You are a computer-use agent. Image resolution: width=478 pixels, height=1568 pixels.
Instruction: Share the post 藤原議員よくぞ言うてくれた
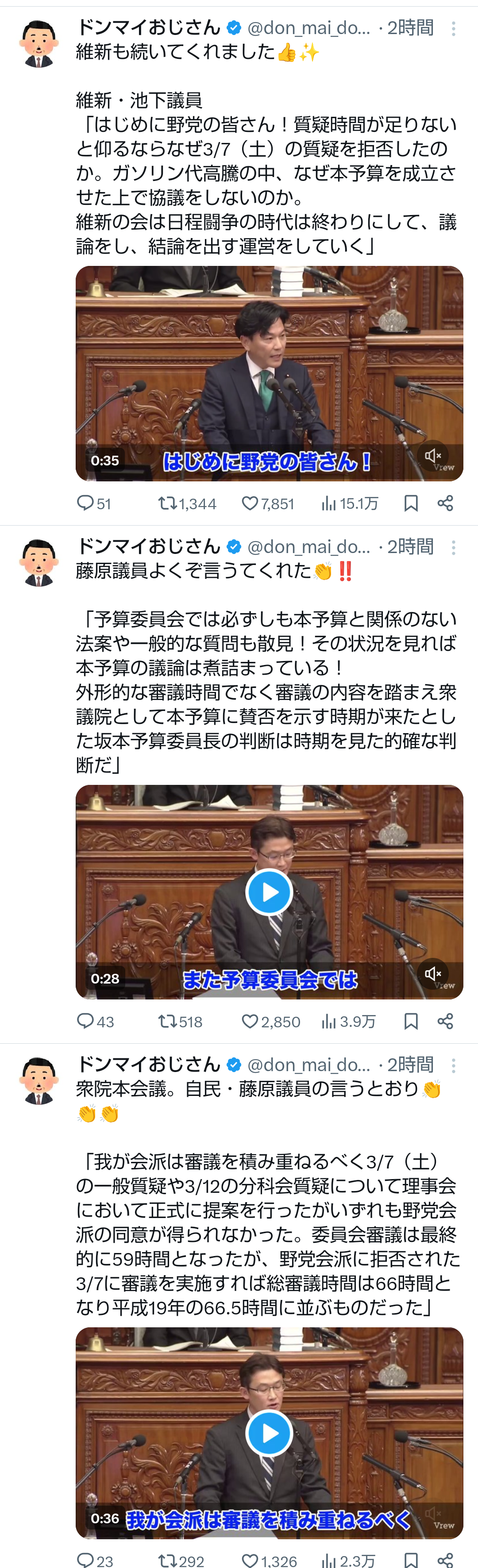(x=445, y=1022)
